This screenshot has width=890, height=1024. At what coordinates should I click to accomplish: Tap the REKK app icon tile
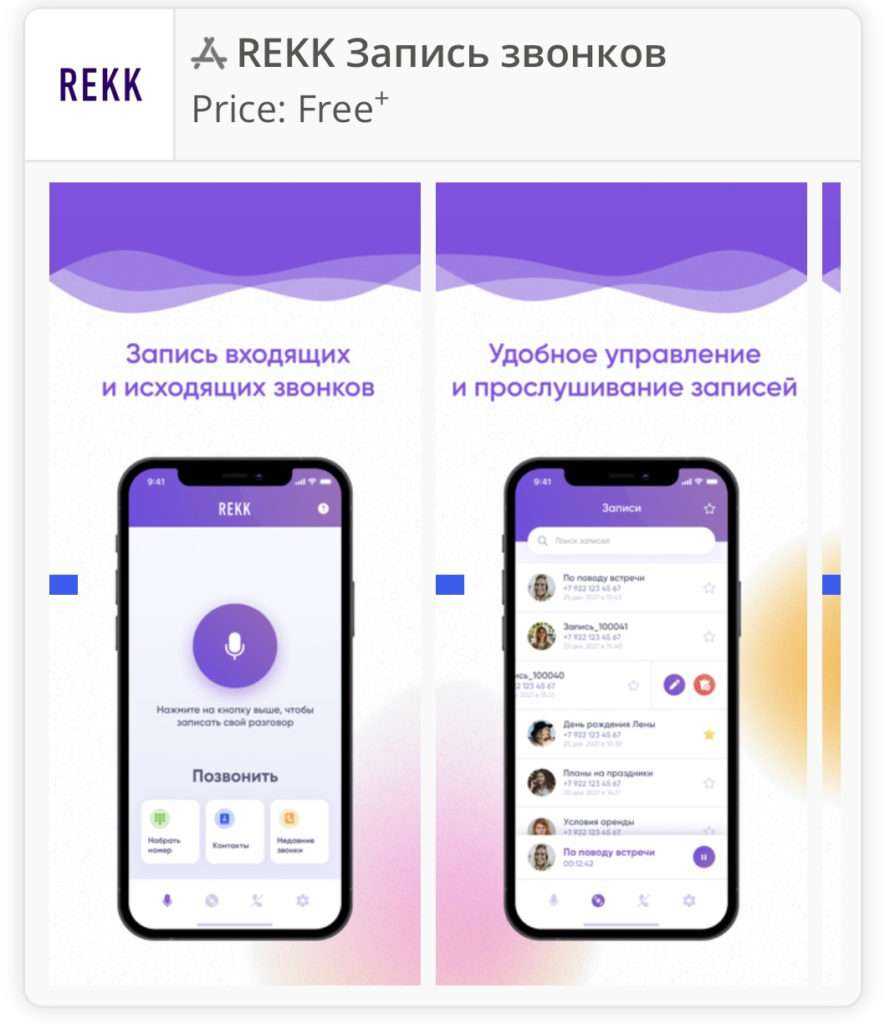click(100, 85)
